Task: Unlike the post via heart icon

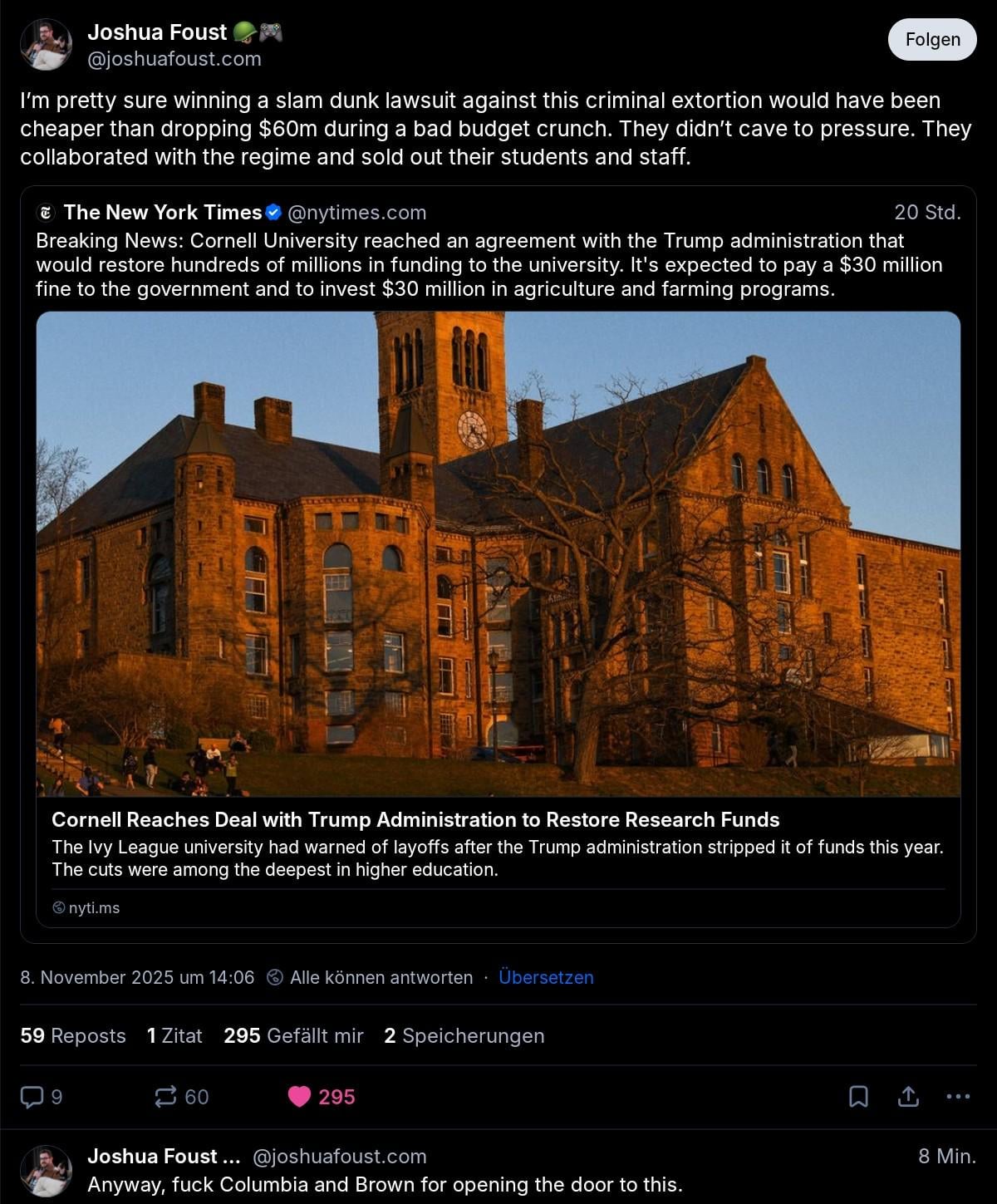Action: (x=299, y=1097)
